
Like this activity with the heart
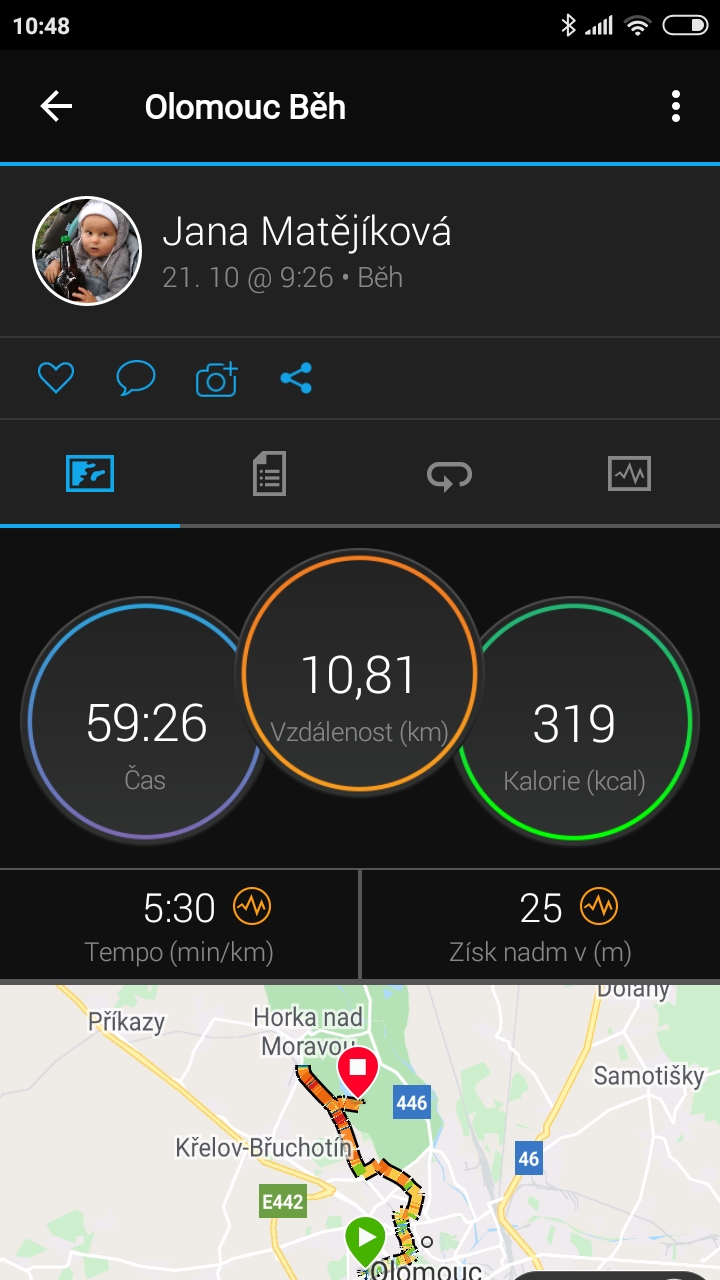[x=56, y=378]
